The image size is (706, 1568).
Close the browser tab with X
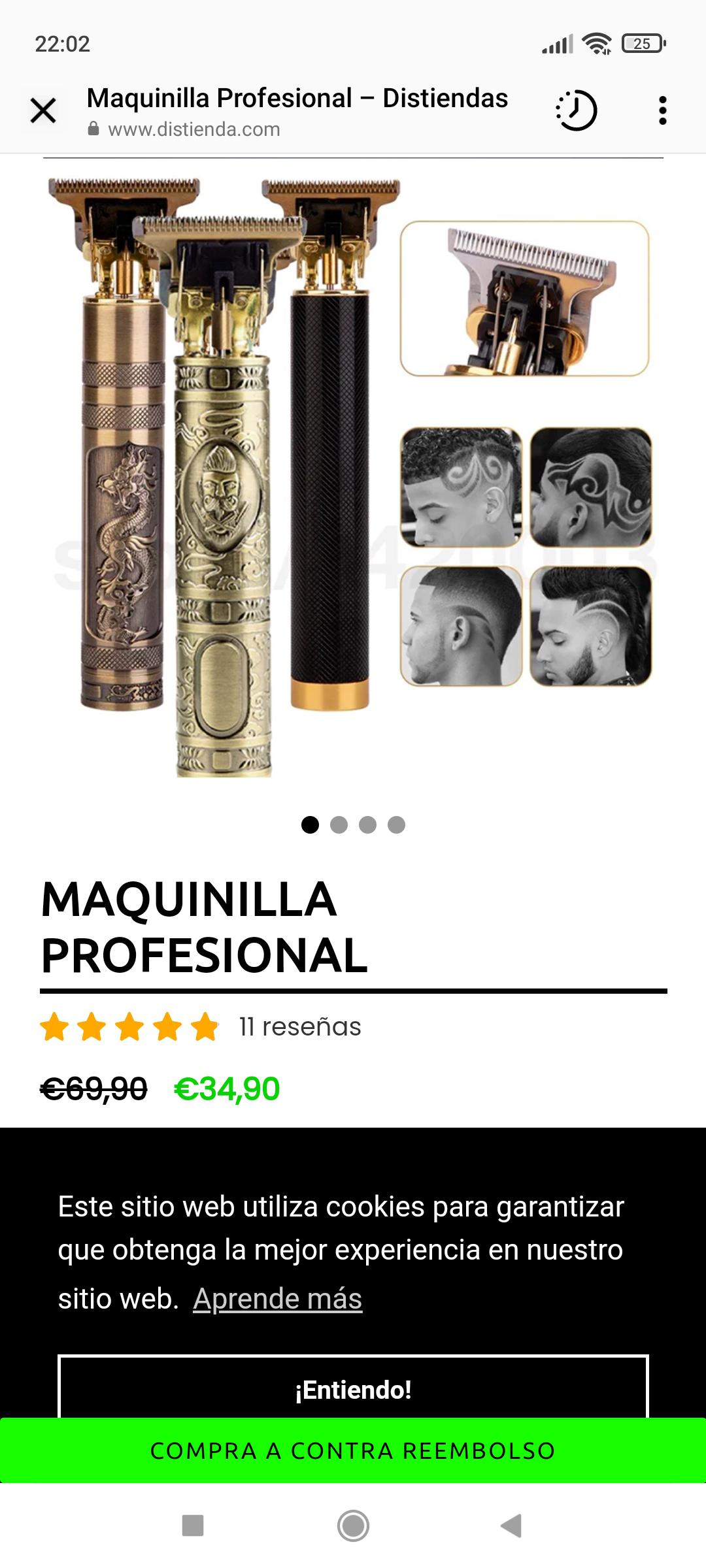43,110
